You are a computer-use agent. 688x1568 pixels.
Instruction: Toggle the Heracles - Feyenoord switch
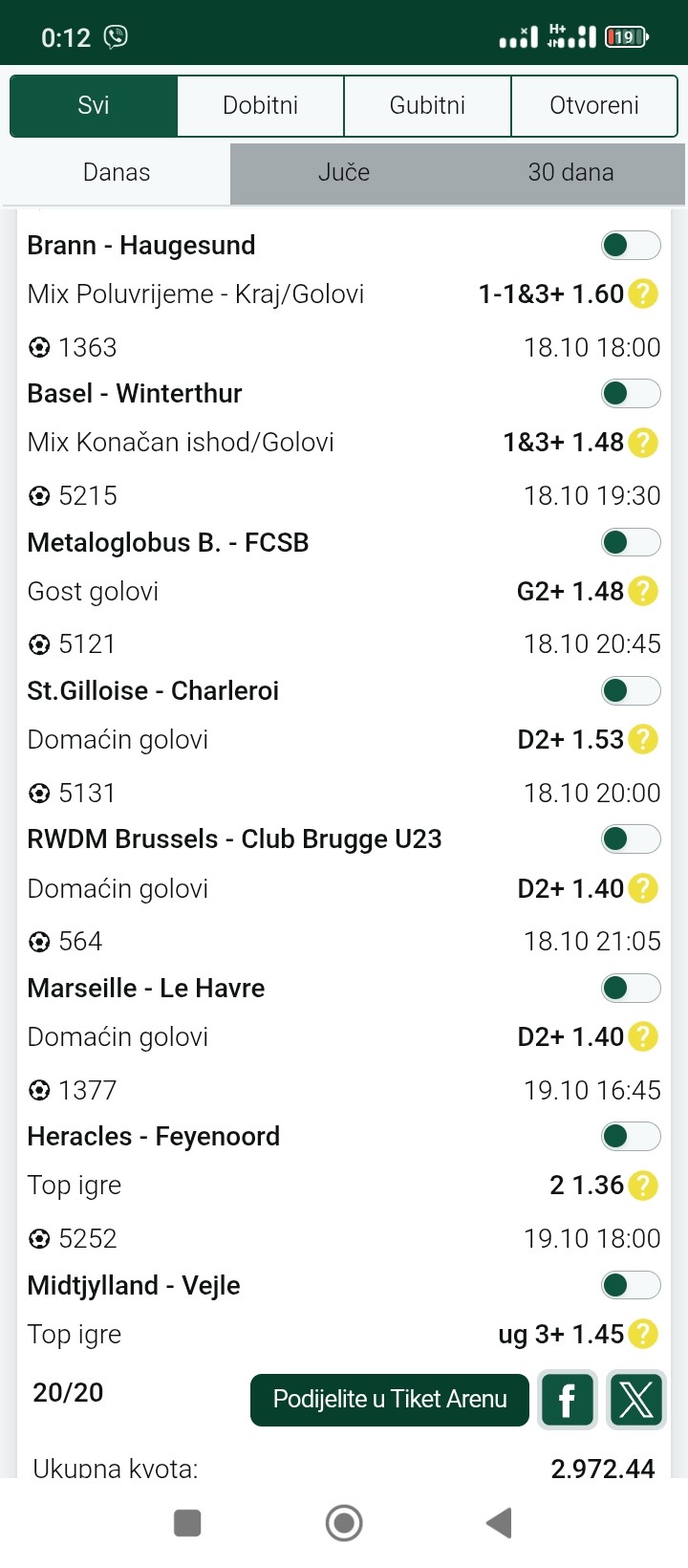pyautogui.click(x=631, y=1137)
